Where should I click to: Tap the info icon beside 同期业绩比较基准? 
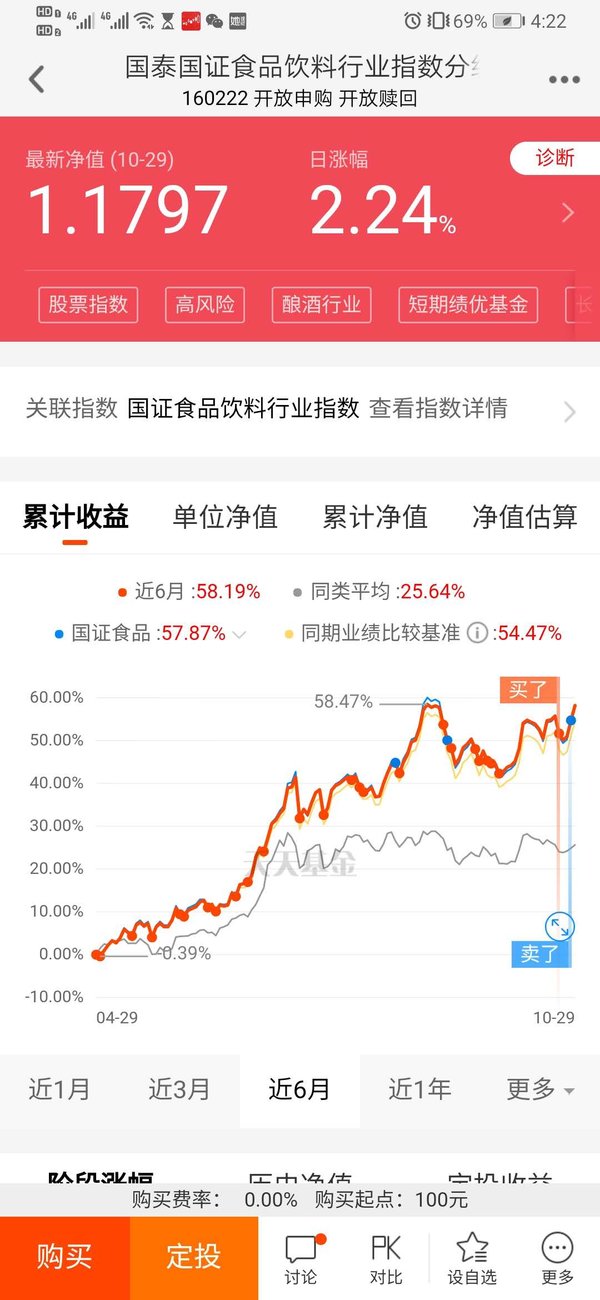pyautogui.click(x=477, y=633)
